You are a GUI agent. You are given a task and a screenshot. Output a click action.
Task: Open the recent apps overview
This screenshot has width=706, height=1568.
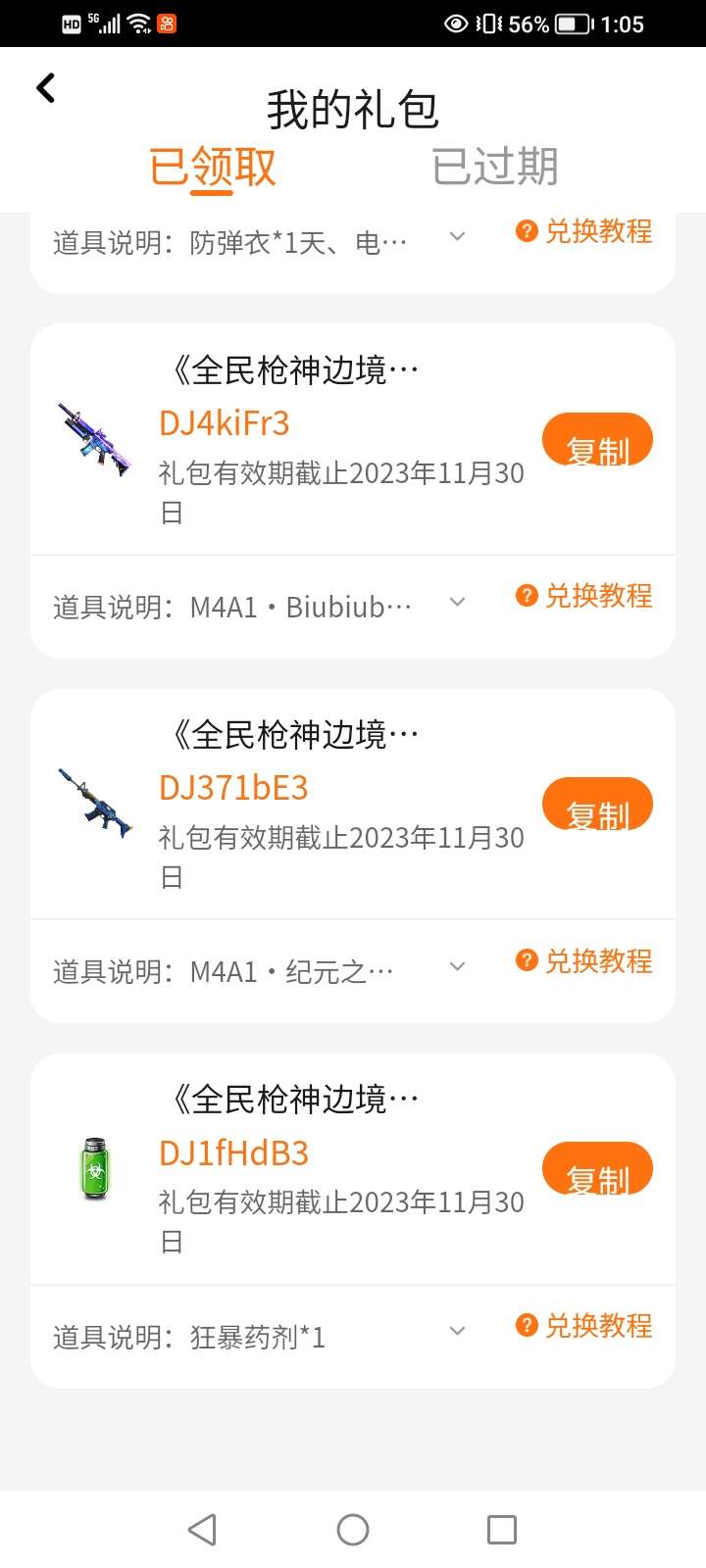coord(502,1530)
